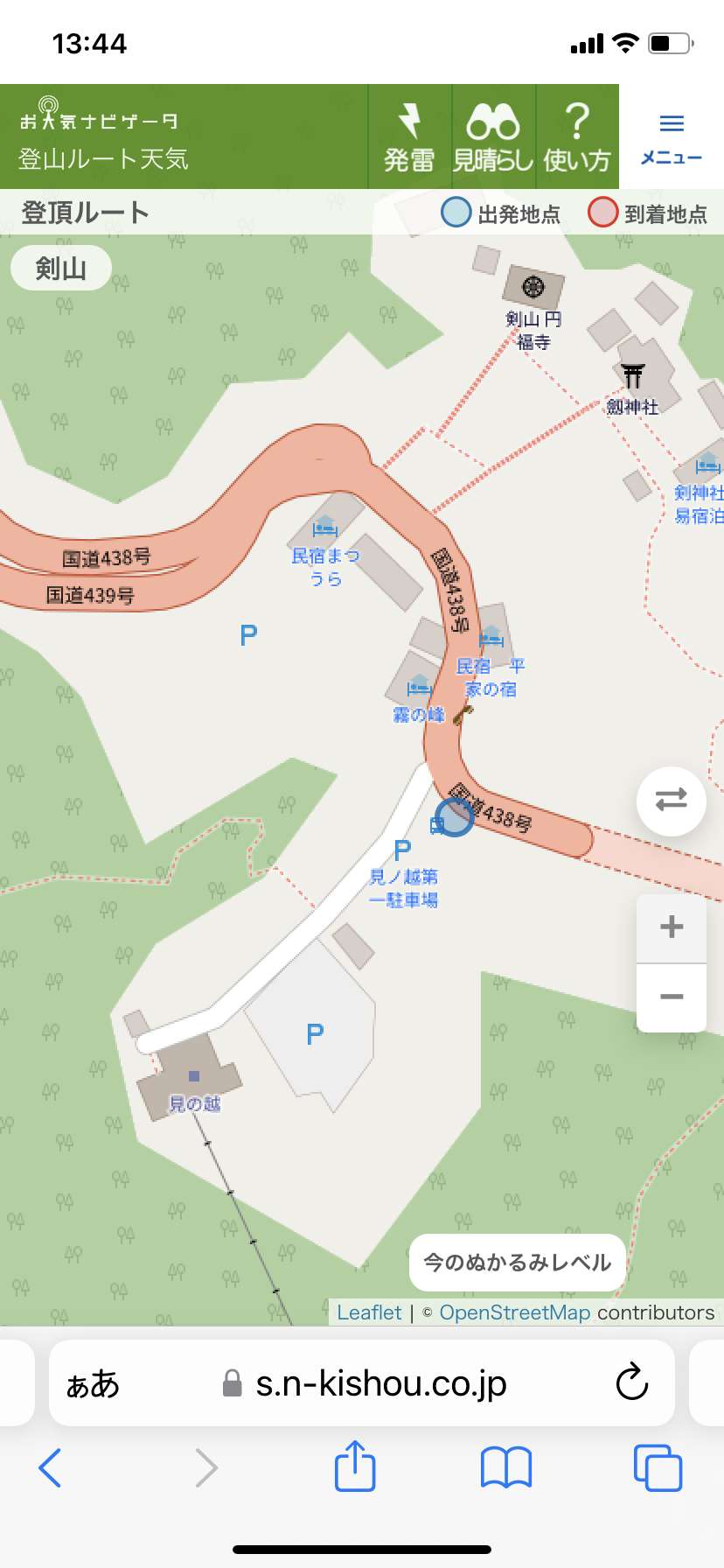Reload the page

(631, 1383)
